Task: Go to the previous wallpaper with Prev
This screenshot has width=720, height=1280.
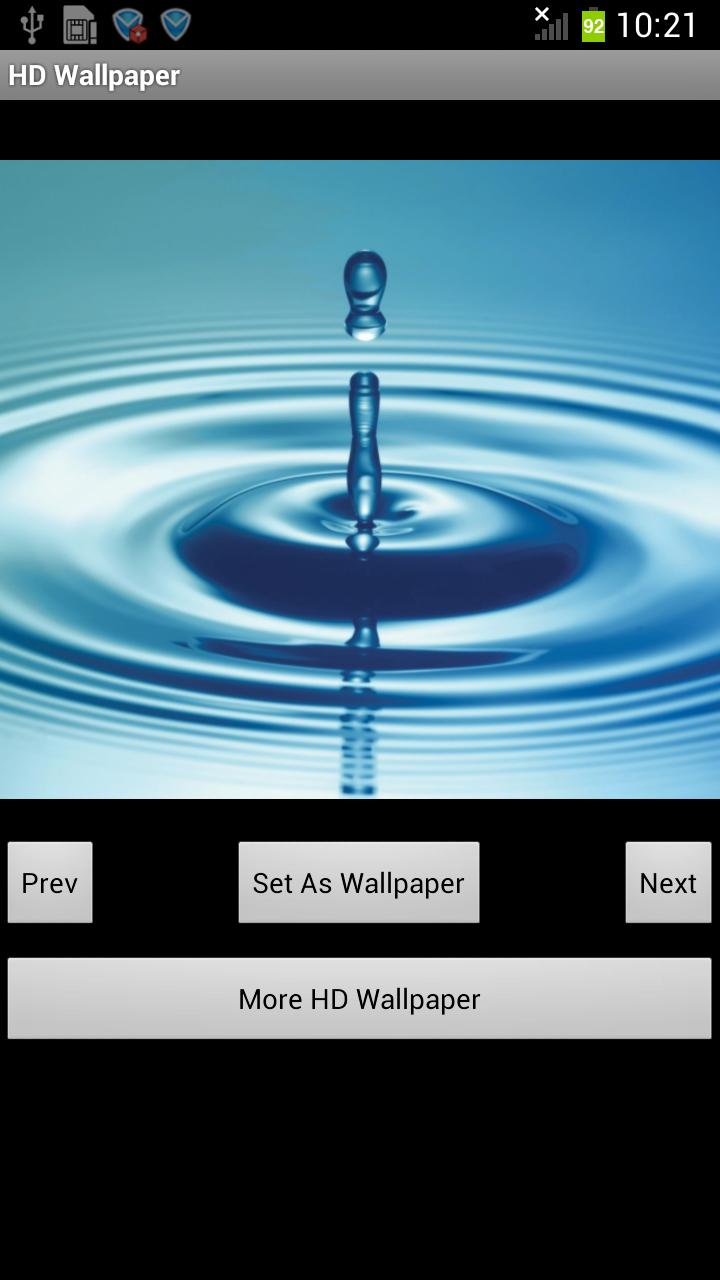Action: pyautogui.click(x=50, y=882)
